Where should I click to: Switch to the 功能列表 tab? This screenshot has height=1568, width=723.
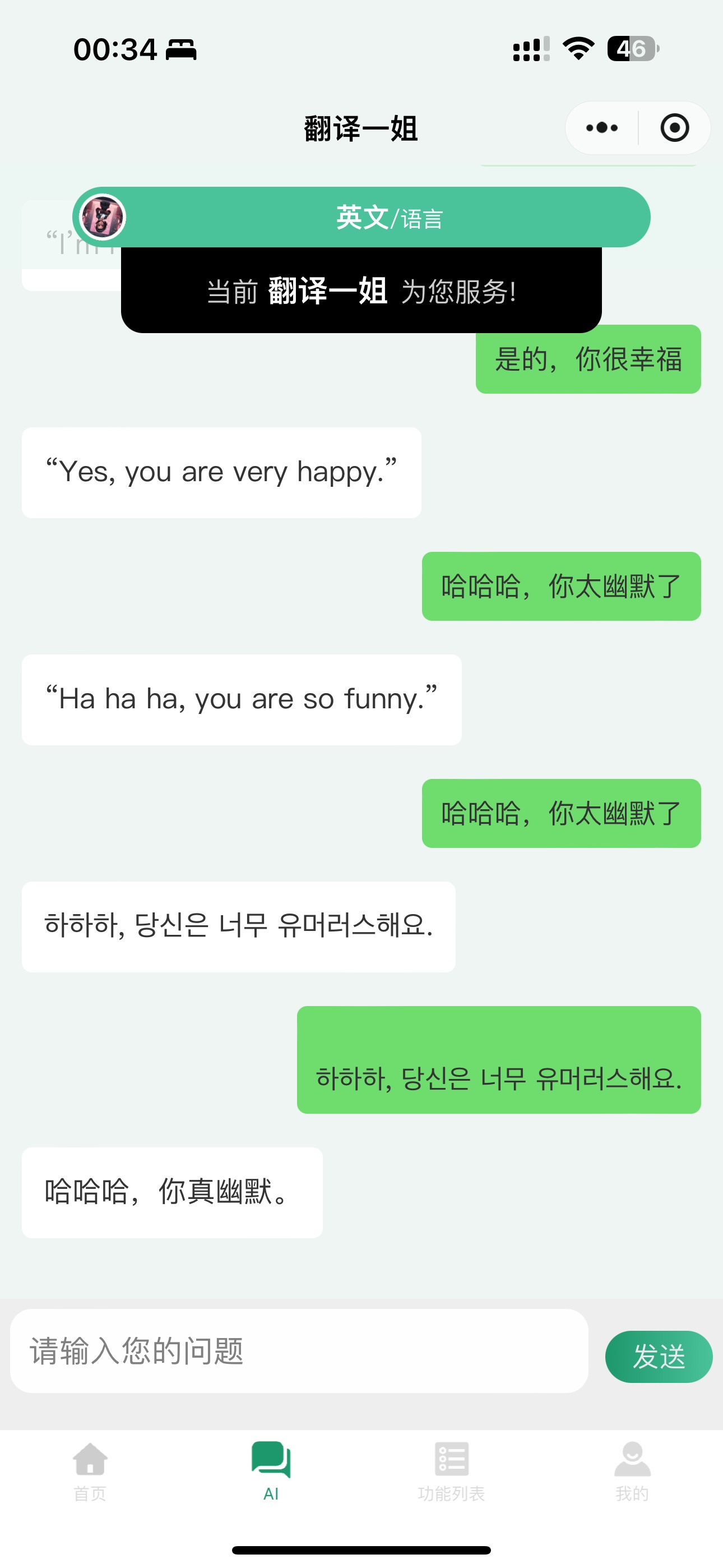[x=452, y=1471]
